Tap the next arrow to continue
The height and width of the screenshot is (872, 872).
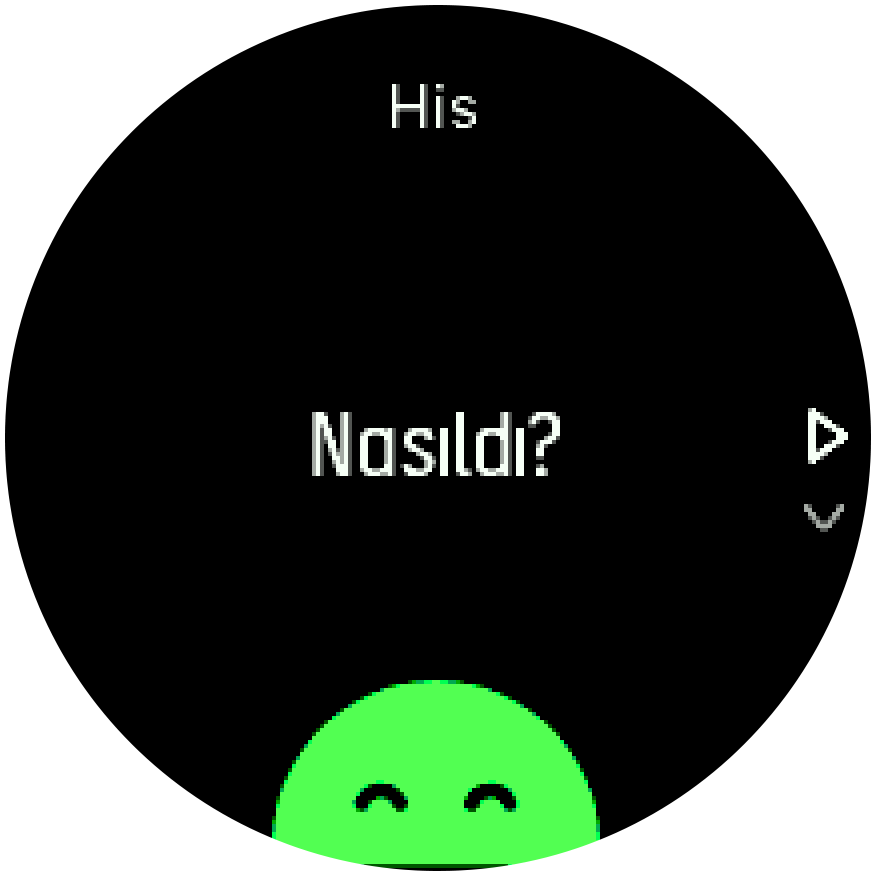pos(826,437)
